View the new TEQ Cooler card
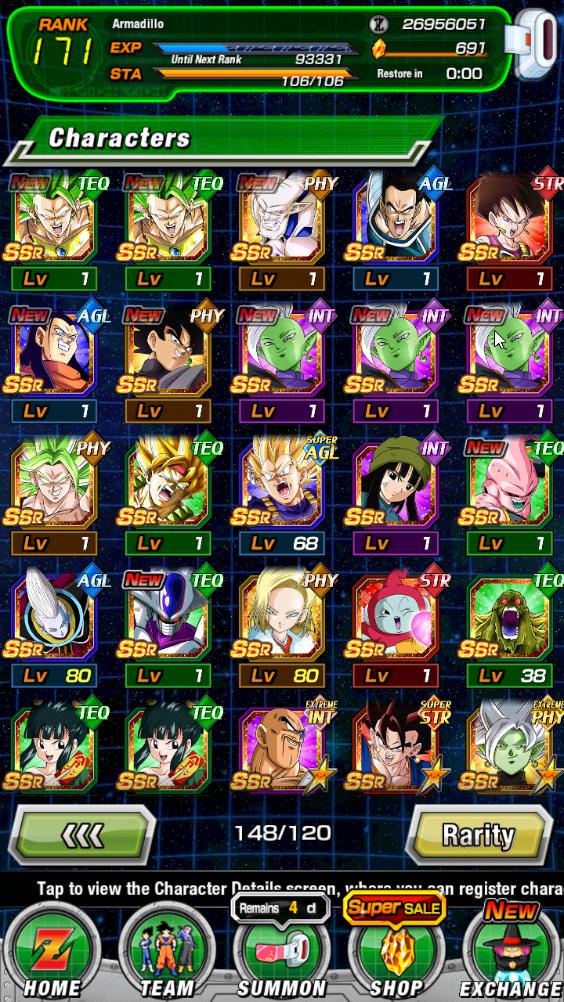564x1002 pixels. tap(168, 628)
